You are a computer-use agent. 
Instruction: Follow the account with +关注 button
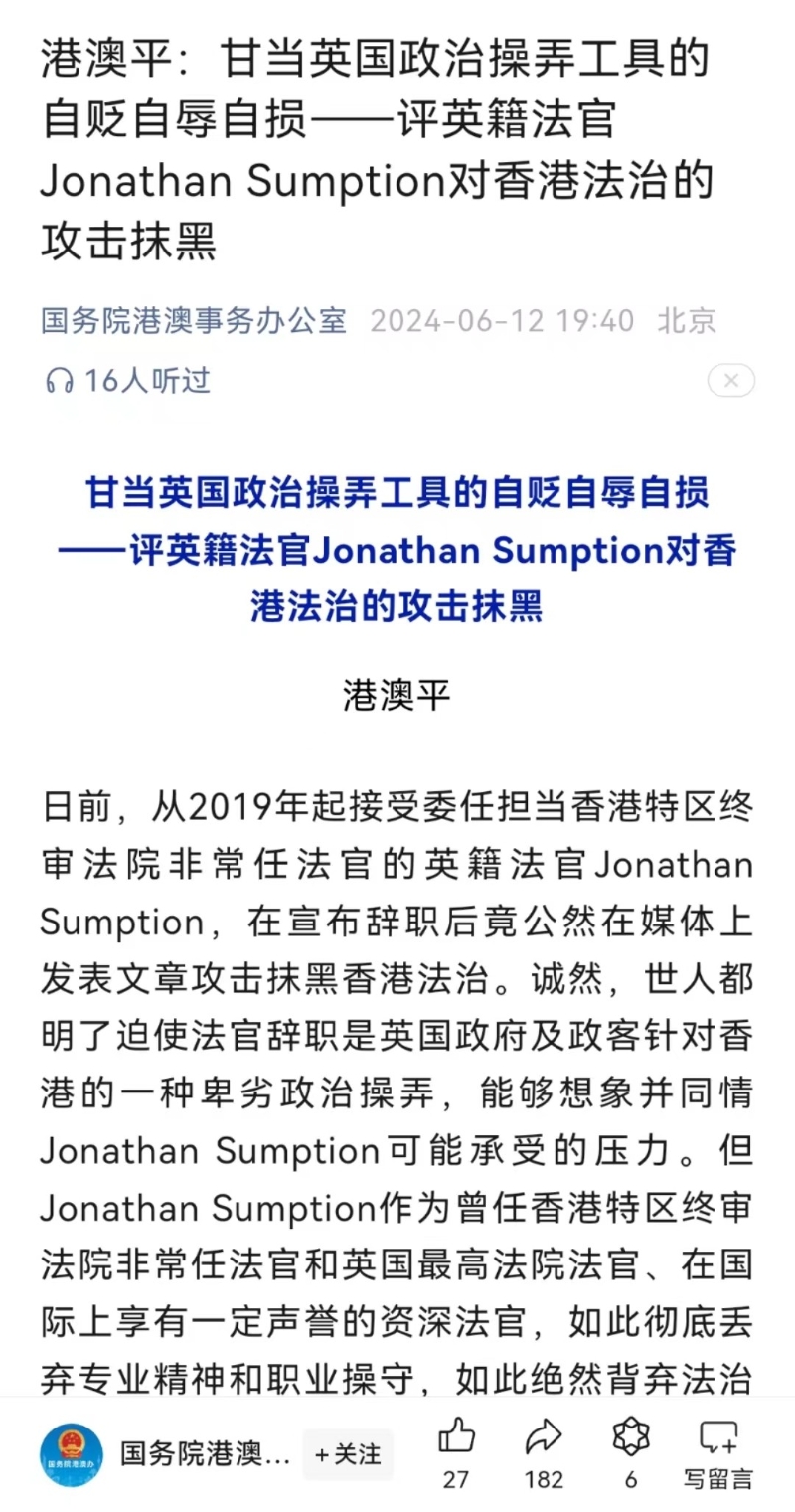[348, 1454]
